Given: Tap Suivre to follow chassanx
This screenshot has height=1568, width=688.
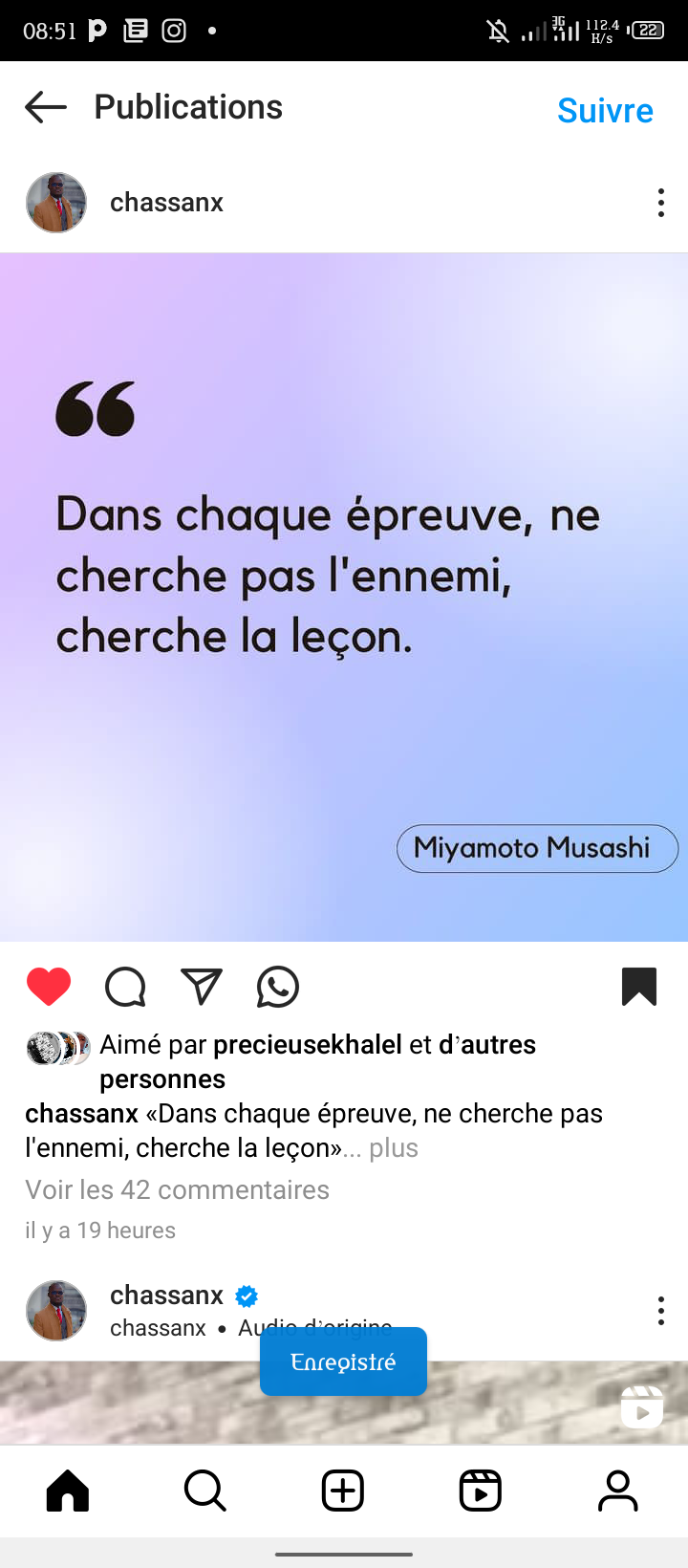Looking at the screenshot, I should tap(605, 111).
